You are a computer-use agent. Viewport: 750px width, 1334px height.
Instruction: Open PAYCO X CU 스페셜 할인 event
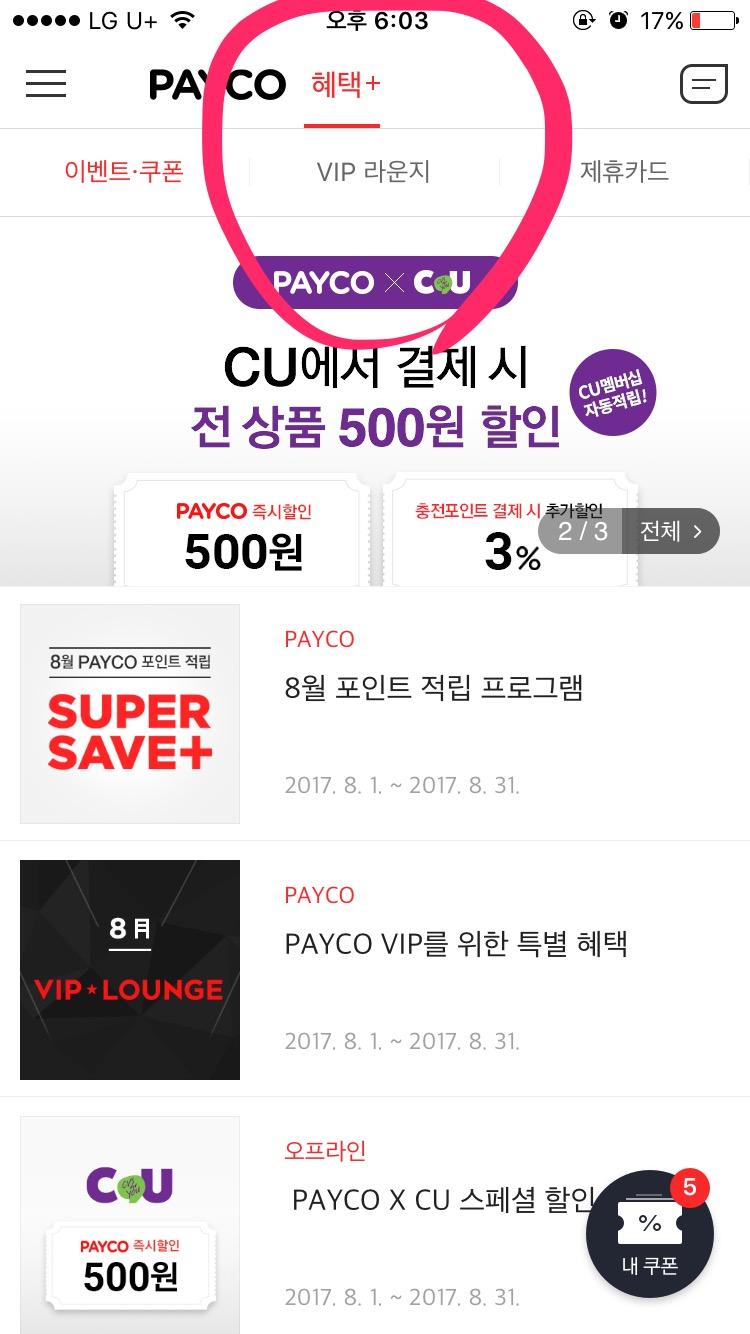point(440,1200)
